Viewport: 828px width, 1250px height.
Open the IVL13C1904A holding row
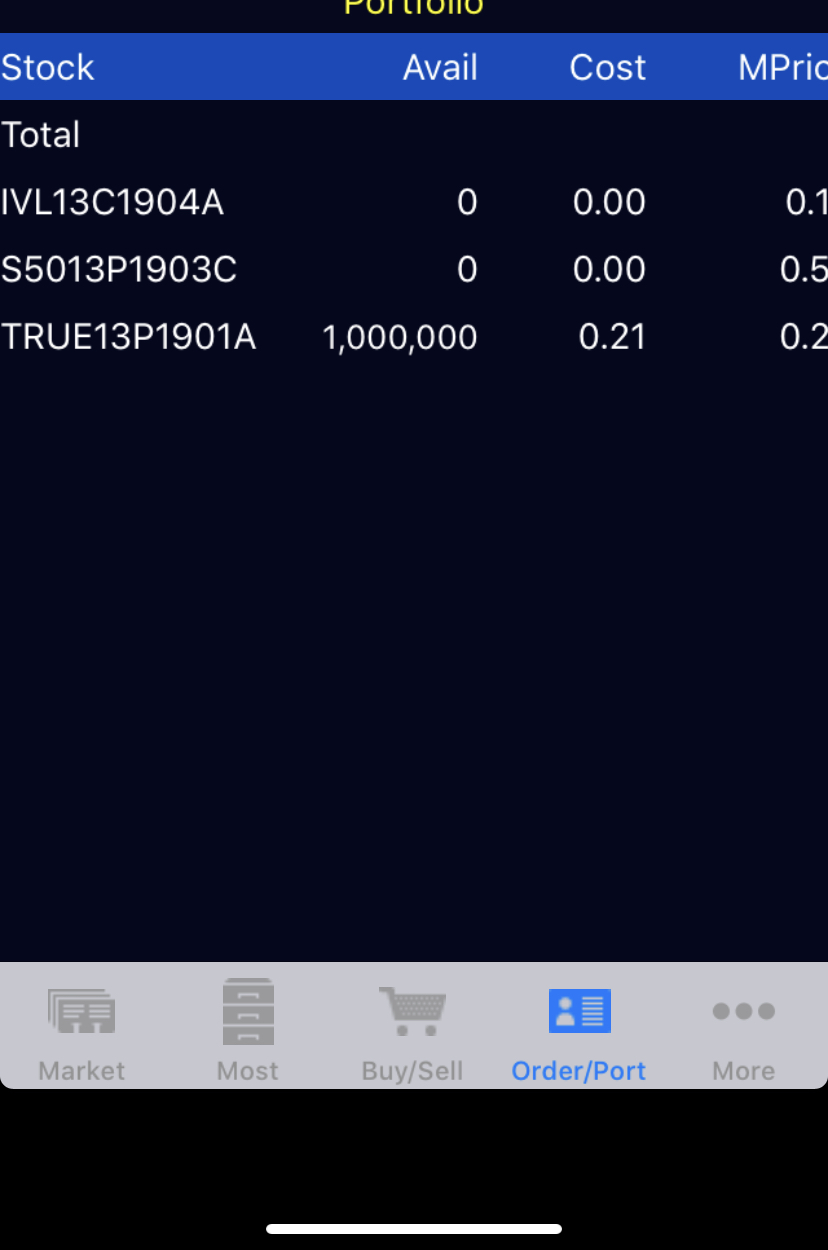(x=113, y=203)
